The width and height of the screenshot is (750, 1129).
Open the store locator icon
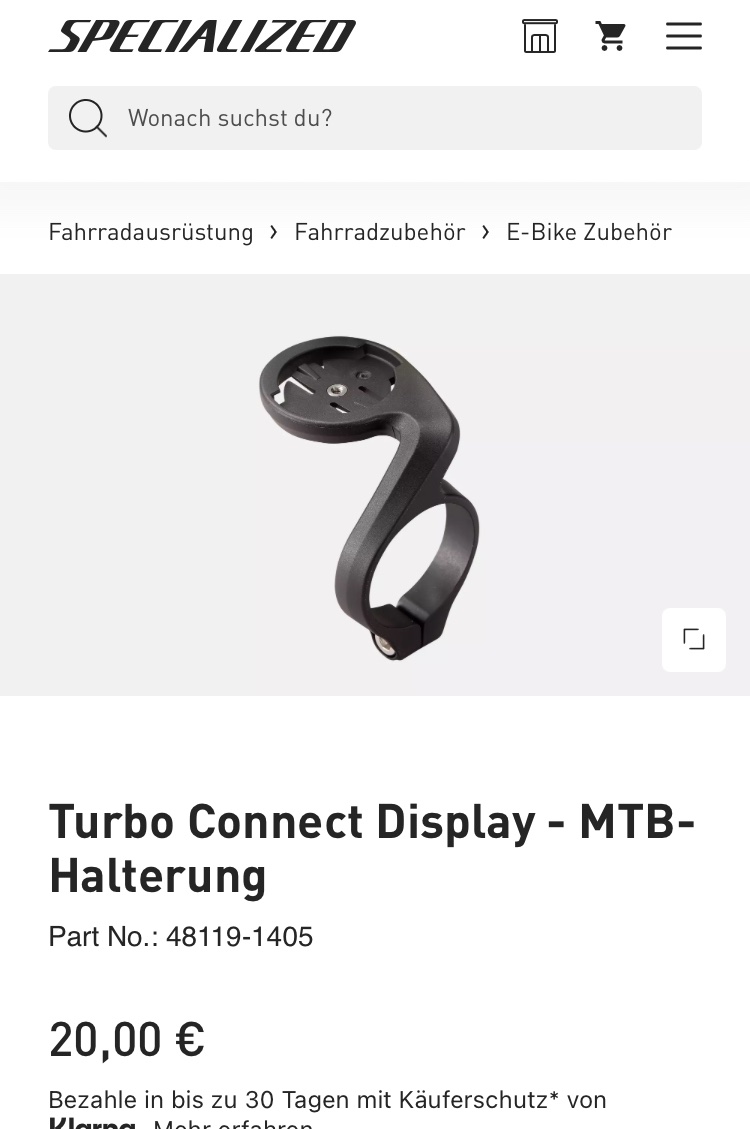(539, 37)
